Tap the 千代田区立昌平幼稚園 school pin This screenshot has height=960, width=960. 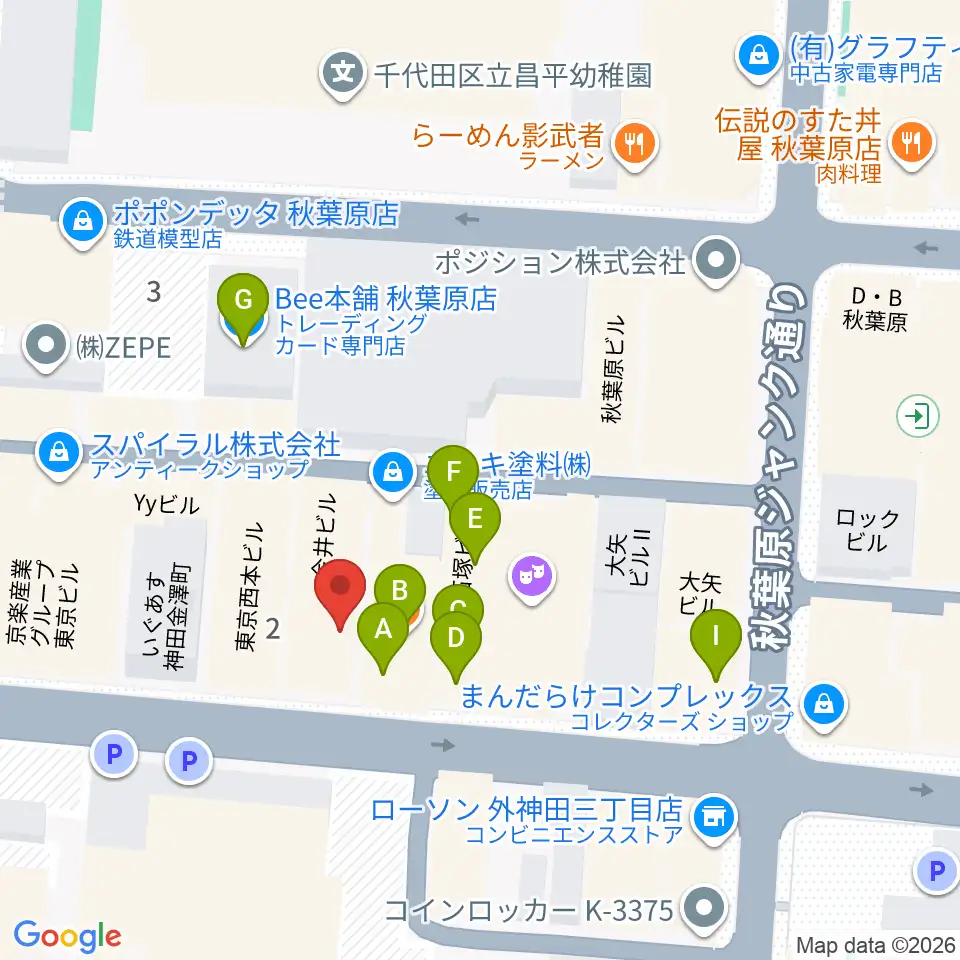[343, 75]
